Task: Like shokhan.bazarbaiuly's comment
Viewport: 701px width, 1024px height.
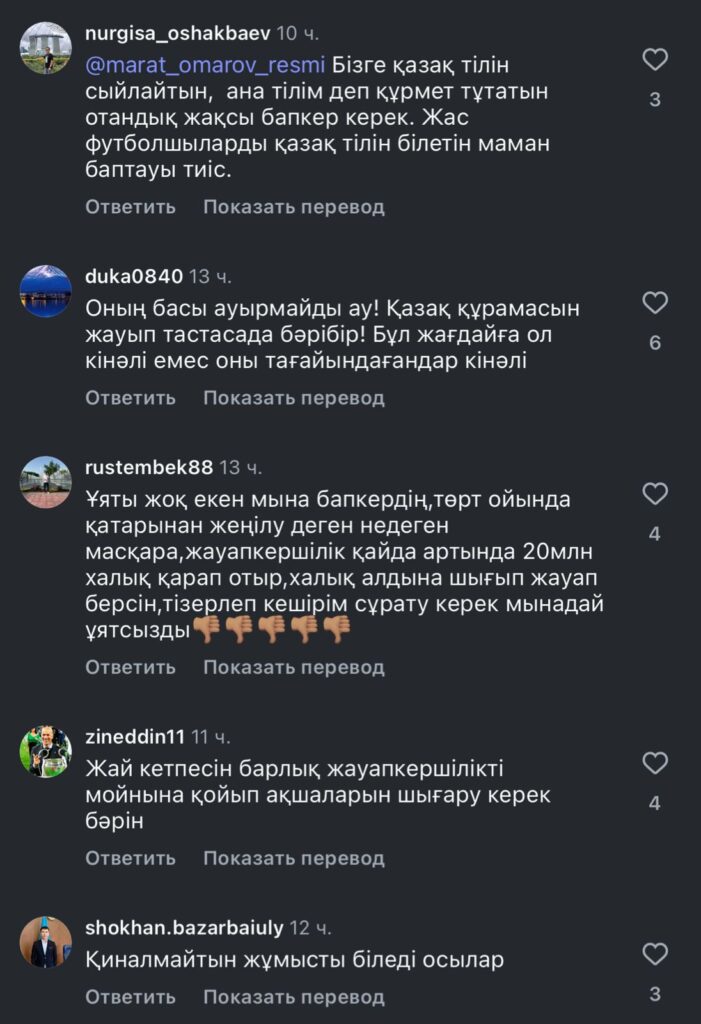Action: click(655, 954)
